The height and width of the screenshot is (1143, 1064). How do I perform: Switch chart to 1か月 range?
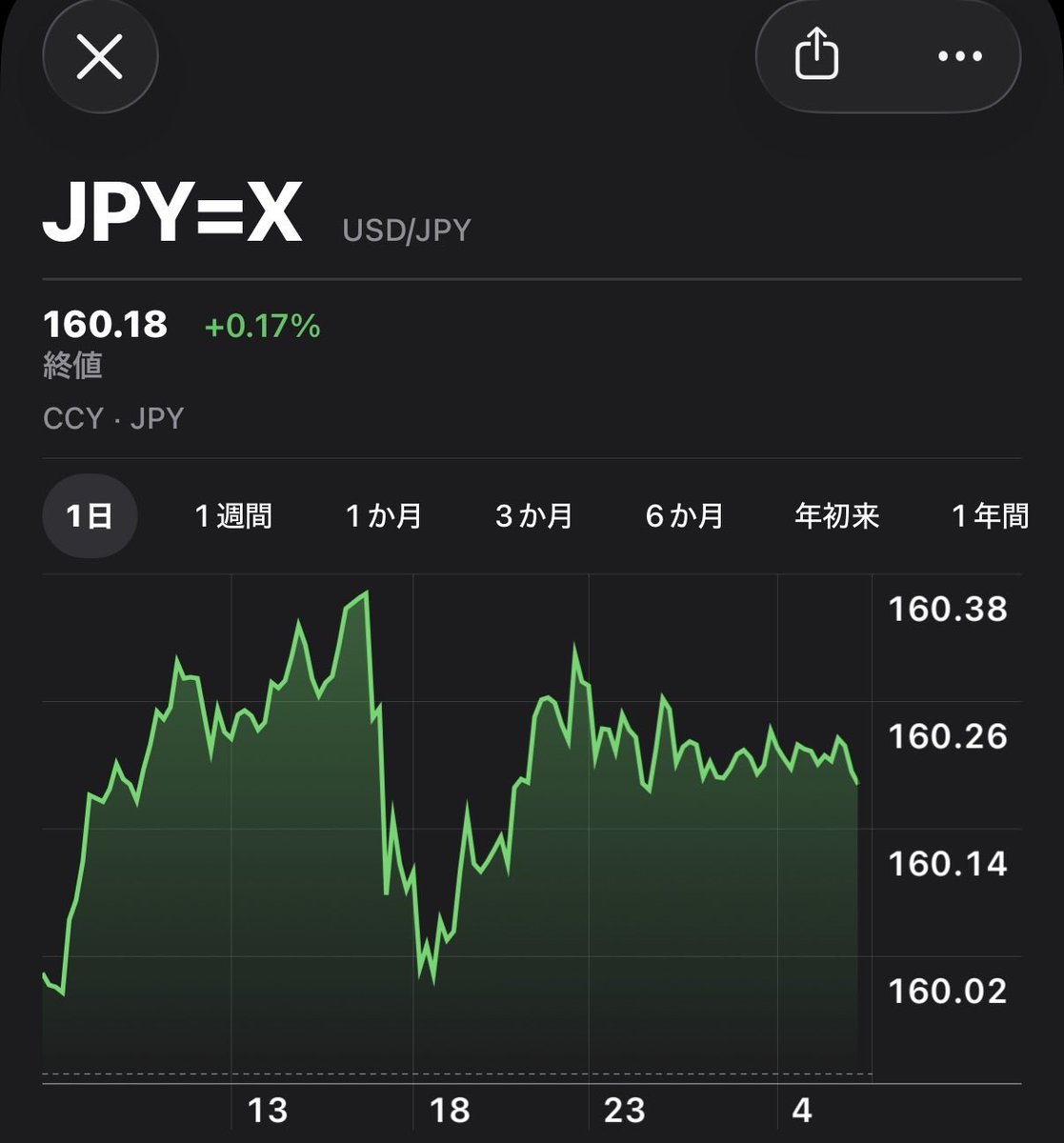click(x=383, y=516)
